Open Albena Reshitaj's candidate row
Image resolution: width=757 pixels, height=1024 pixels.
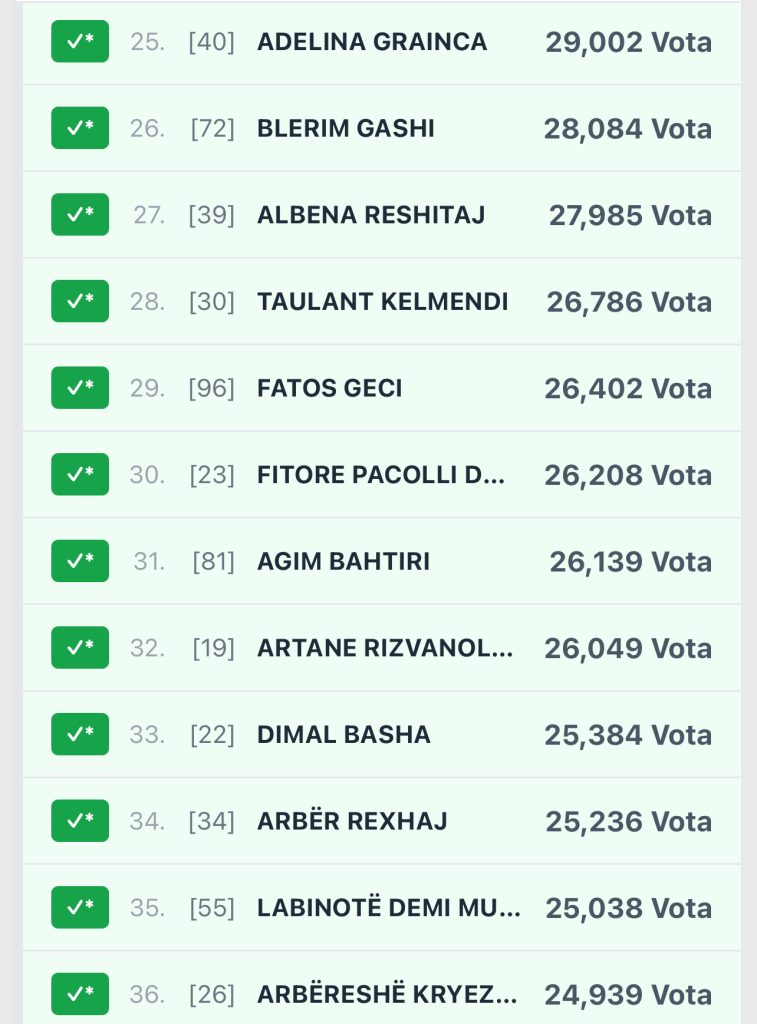[371, 215]
